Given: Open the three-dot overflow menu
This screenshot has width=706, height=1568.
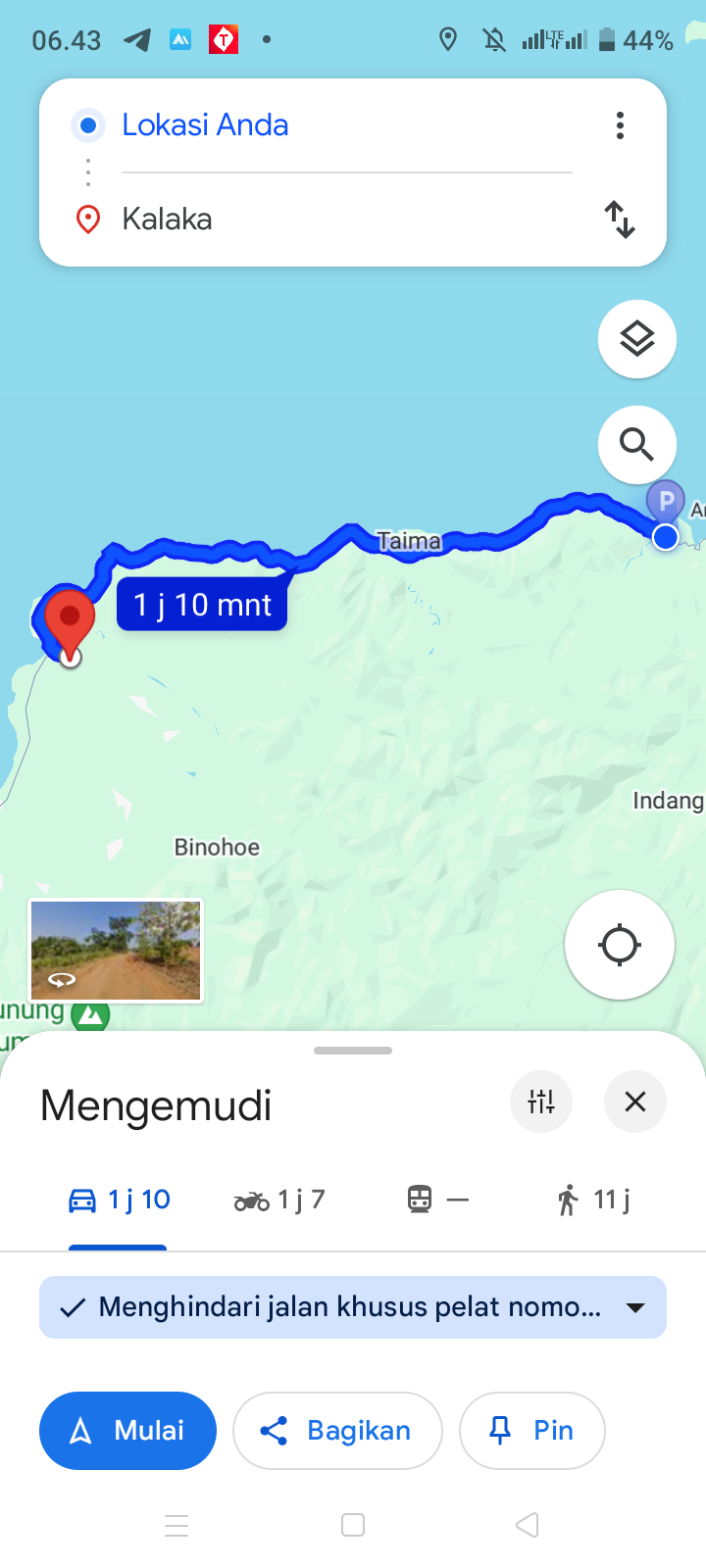Looking at the screenshot, I should 620,125.
